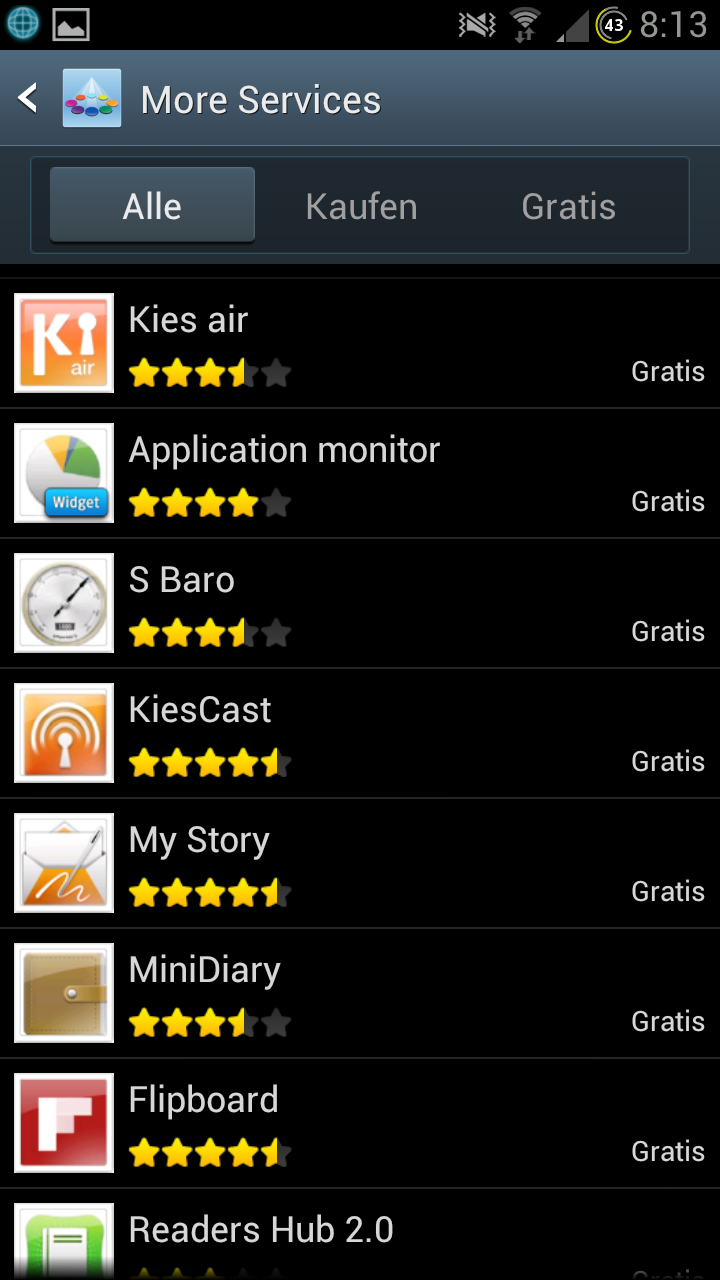Viewport: 720px width, 1280px height.
Task: Go back from More Services
Action: [28, 99]
